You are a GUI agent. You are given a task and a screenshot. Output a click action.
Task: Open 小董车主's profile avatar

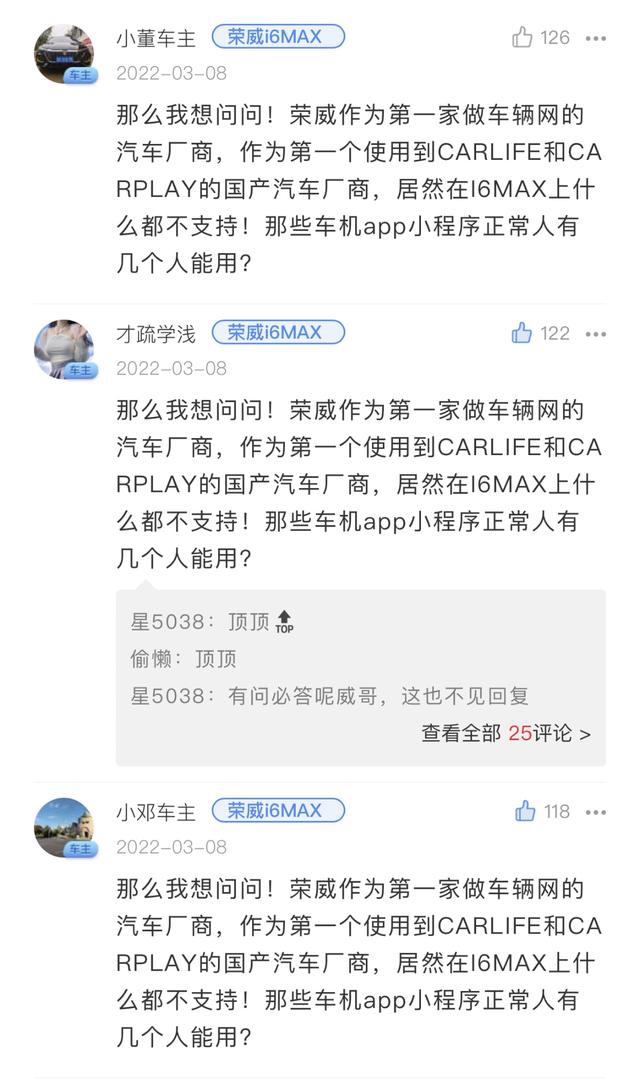(64, 53)
